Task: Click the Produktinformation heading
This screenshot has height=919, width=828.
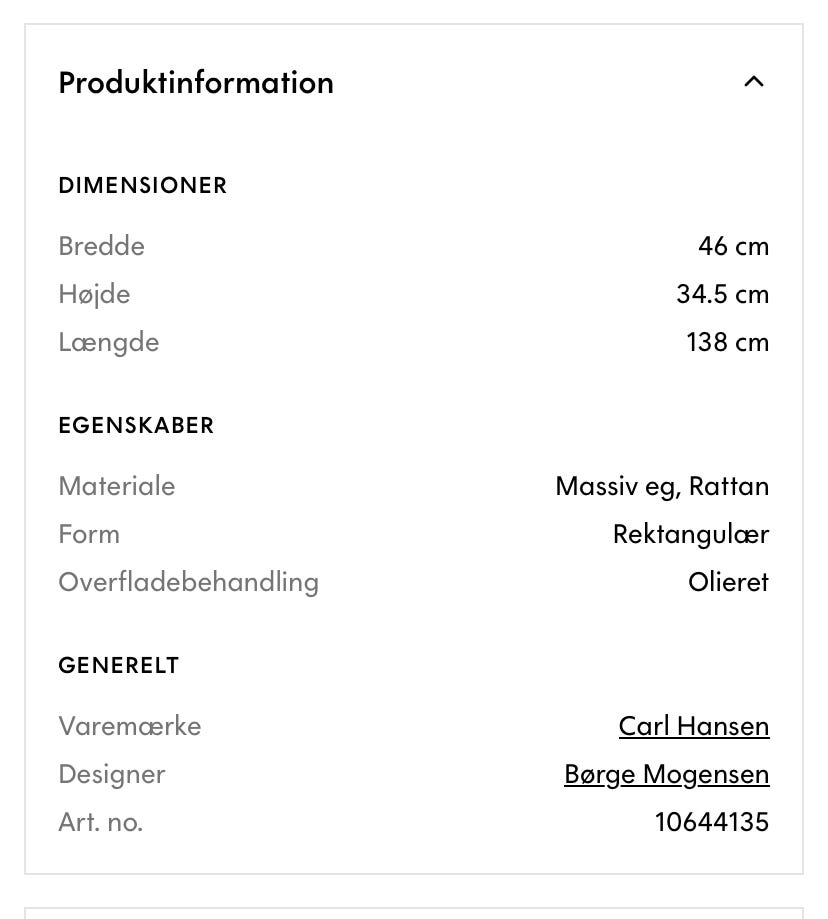Action: [x=196, y=82]
